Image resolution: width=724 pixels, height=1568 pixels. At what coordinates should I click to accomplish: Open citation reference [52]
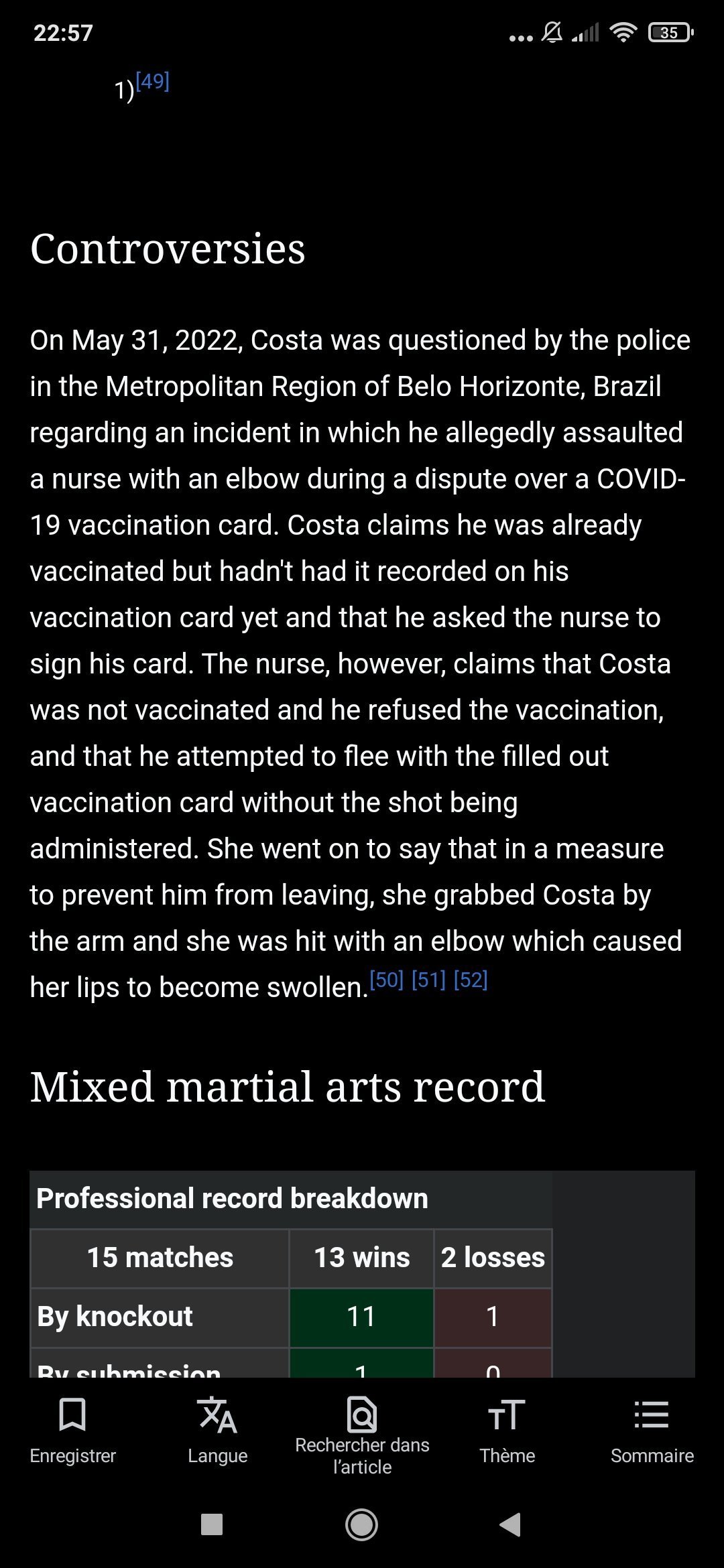pos(471,980)
